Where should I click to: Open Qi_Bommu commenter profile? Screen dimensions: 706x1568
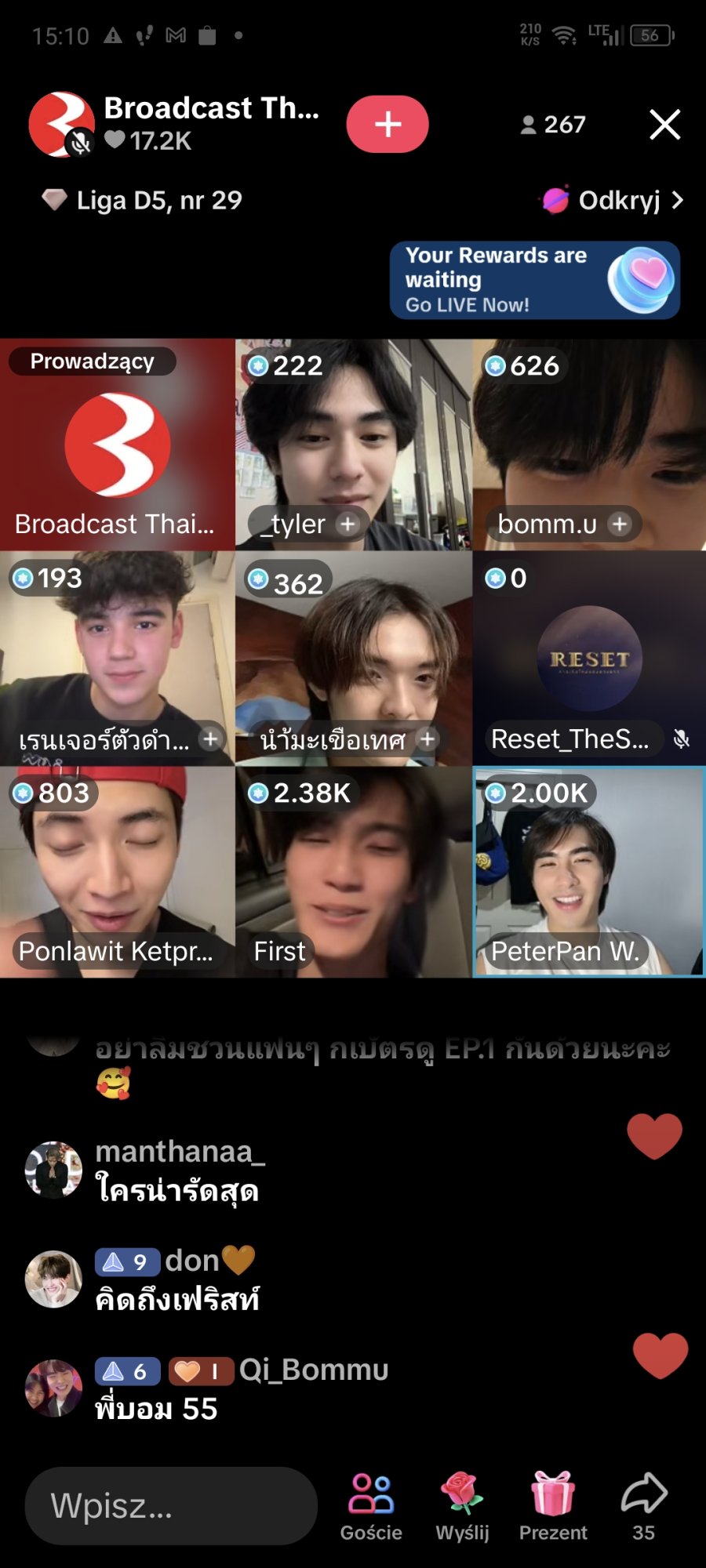point(53,1388)
